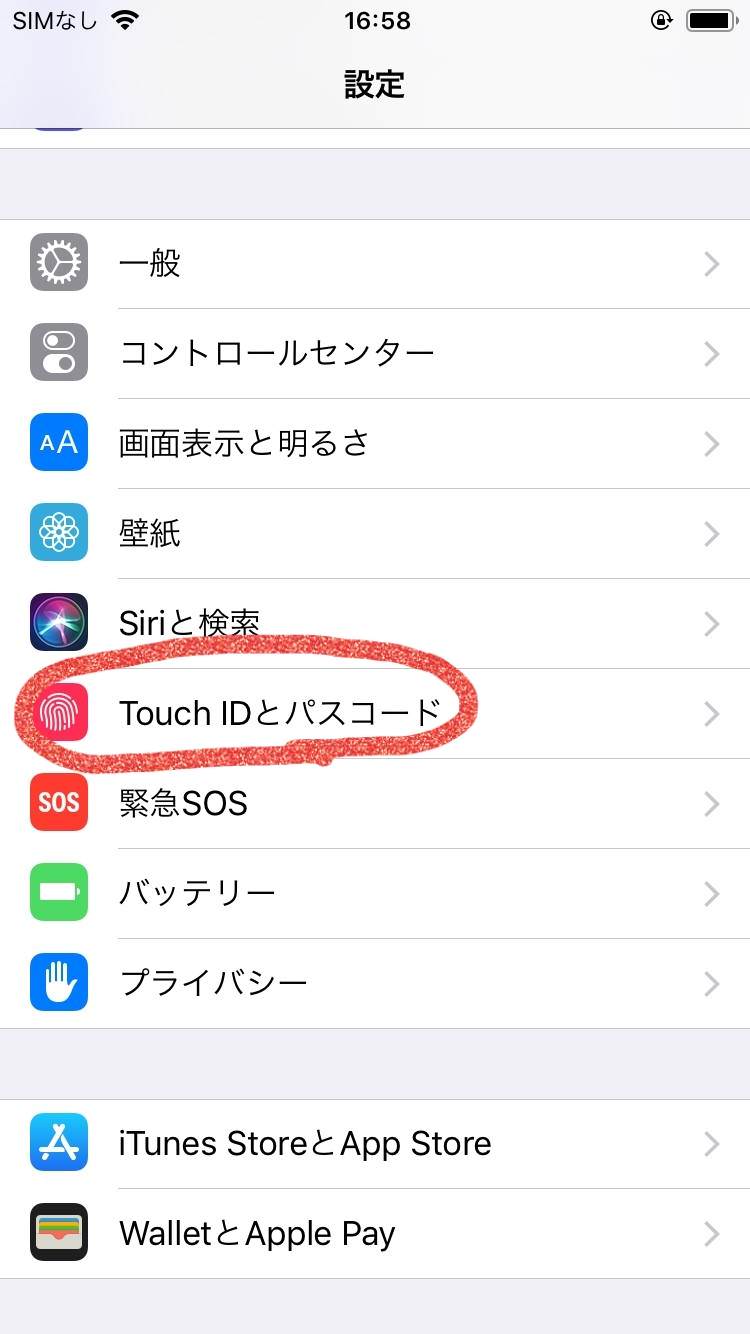Image resolution: width=750 pixels, height=1334 pixels.
Task: Open Touch IDとパスコード settings
Action: pos(375,713)
